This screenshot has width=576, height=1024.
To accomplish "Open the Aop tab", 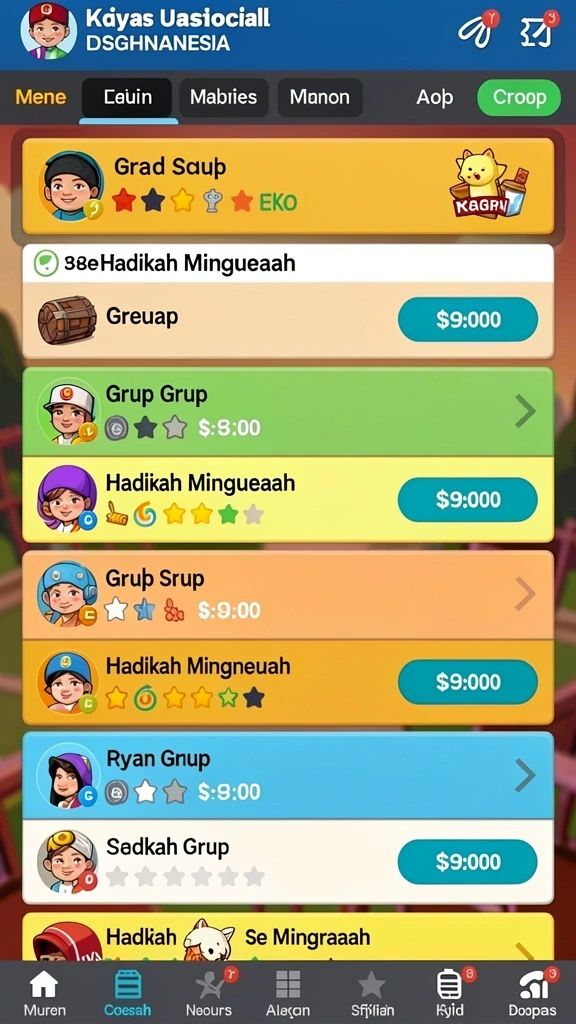I will pos(435,98).
